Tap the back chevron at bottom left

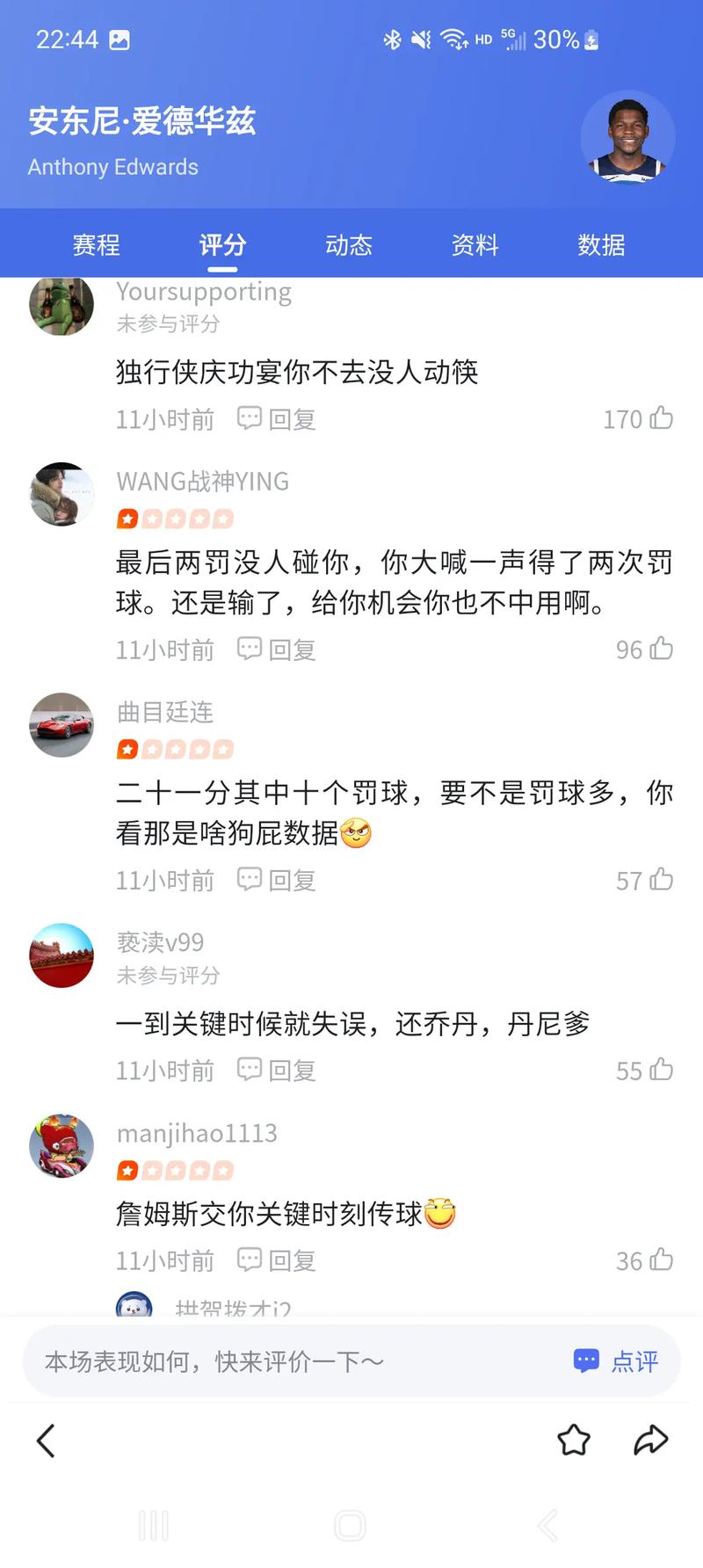[x=46, y=1441]
